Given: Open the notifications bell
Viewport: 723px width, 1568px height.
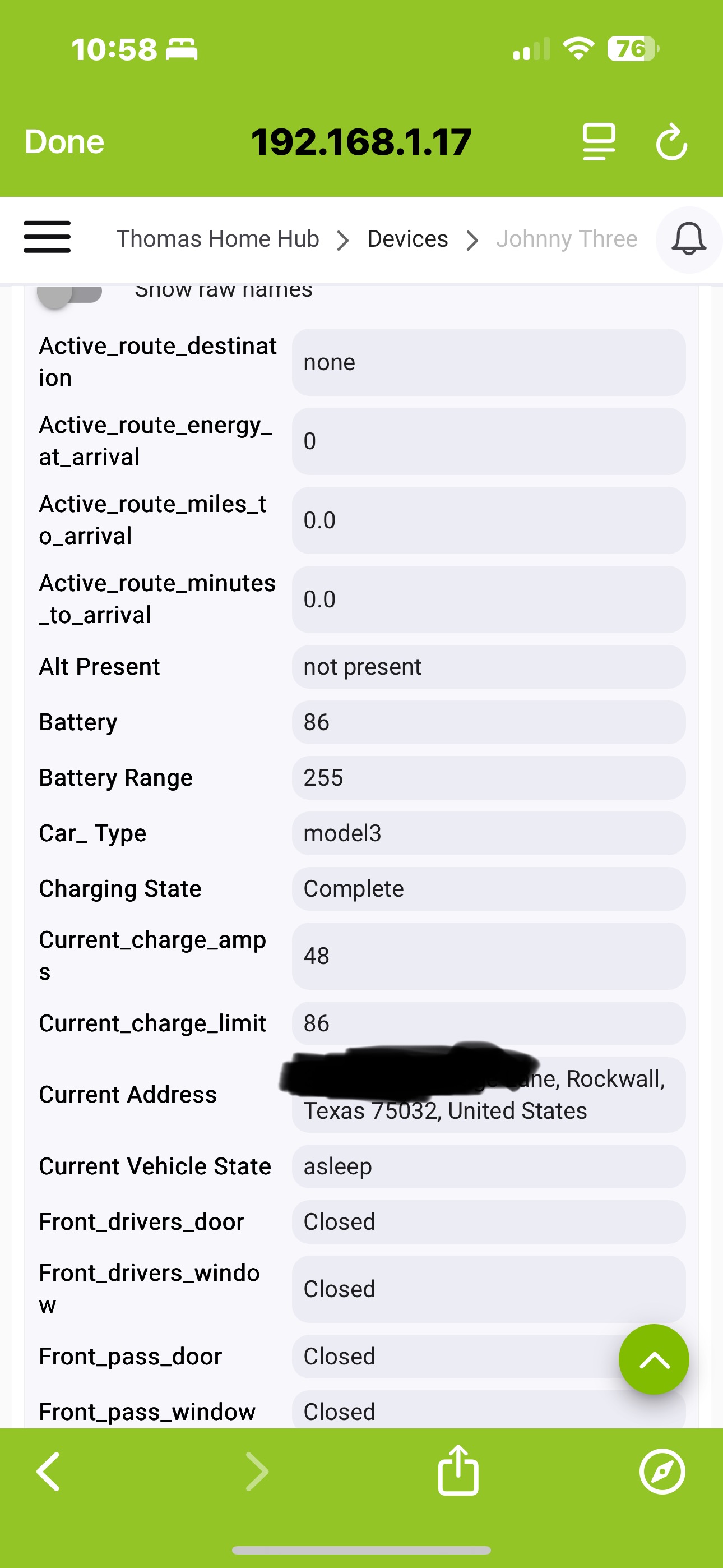Looking at the screenshot, I should pos(688,239).
